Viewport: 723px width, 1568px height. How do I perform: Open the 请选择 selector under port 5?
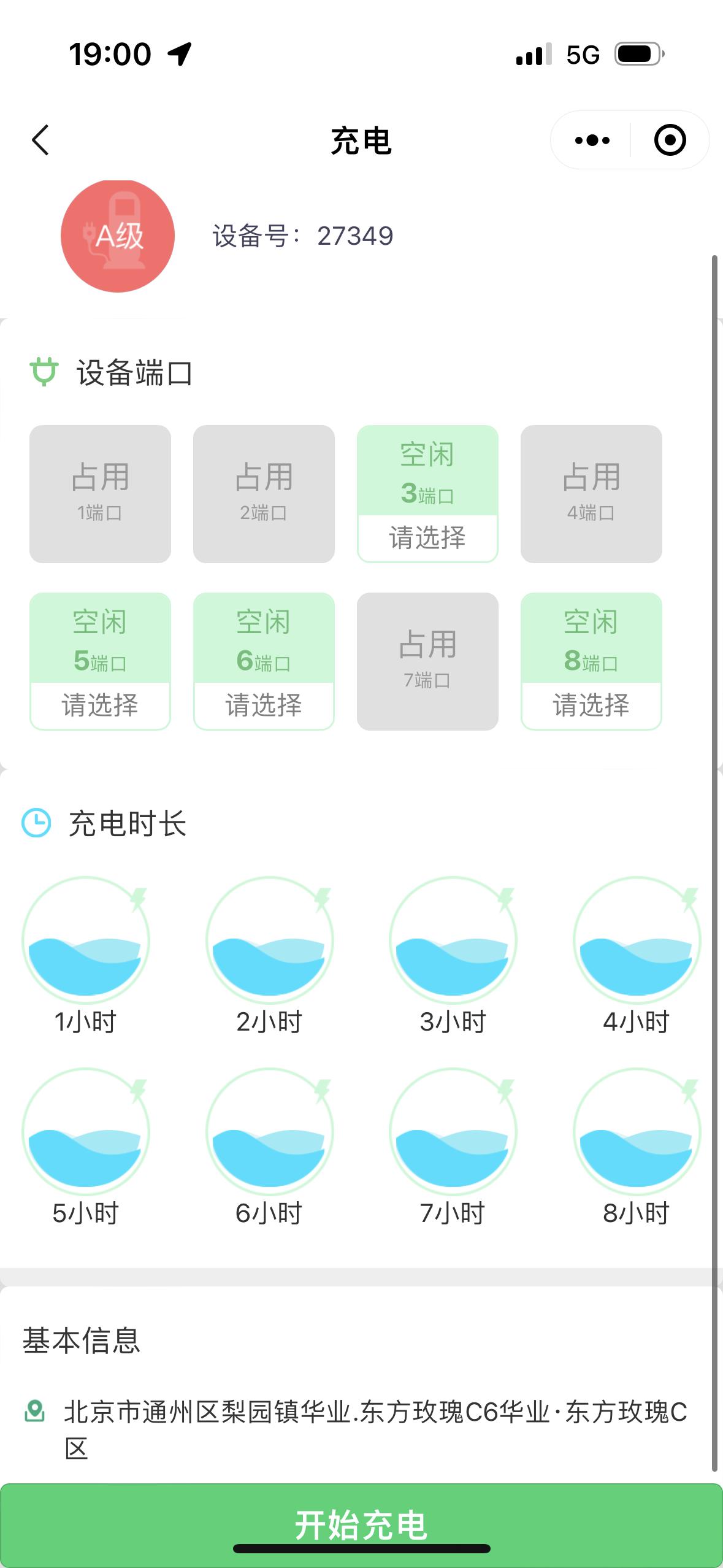point(99,707)
